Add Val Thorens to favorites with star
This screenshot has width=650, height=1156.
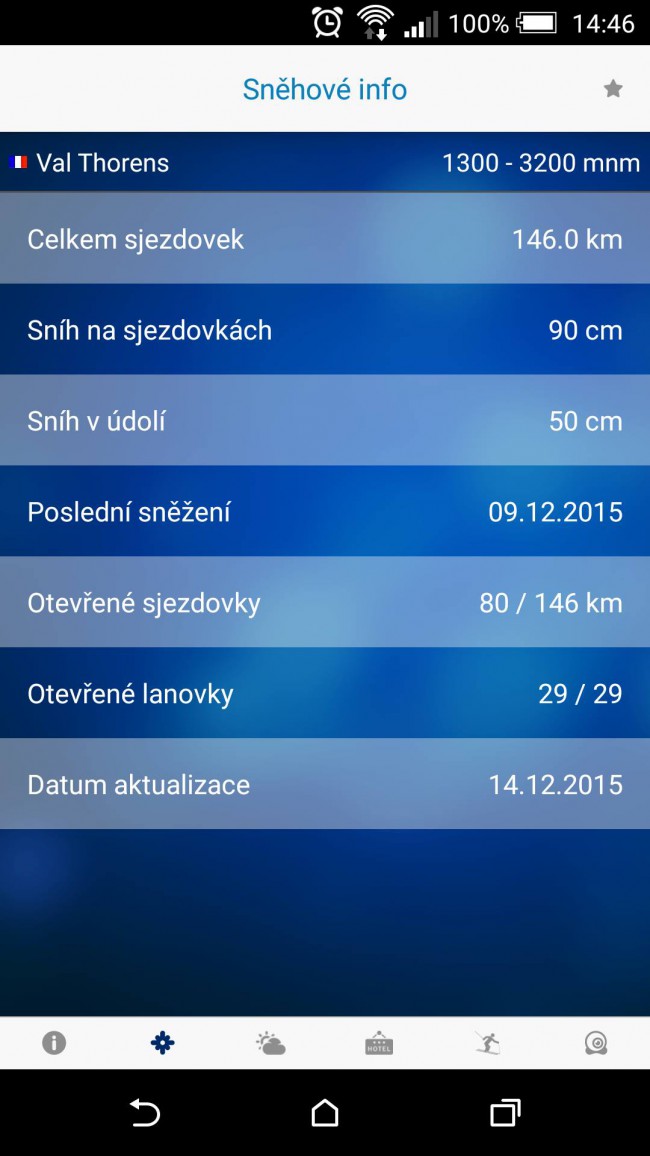coord(613,89)
